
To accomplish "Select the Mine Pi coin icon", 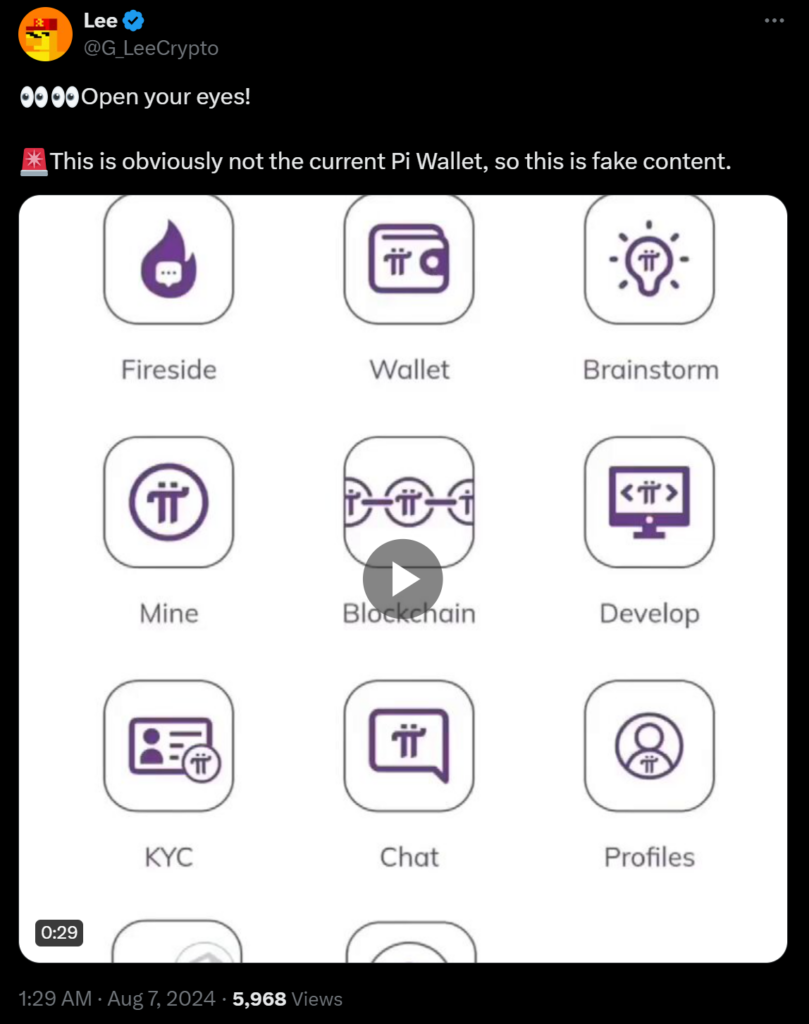I will click(168, 502).
